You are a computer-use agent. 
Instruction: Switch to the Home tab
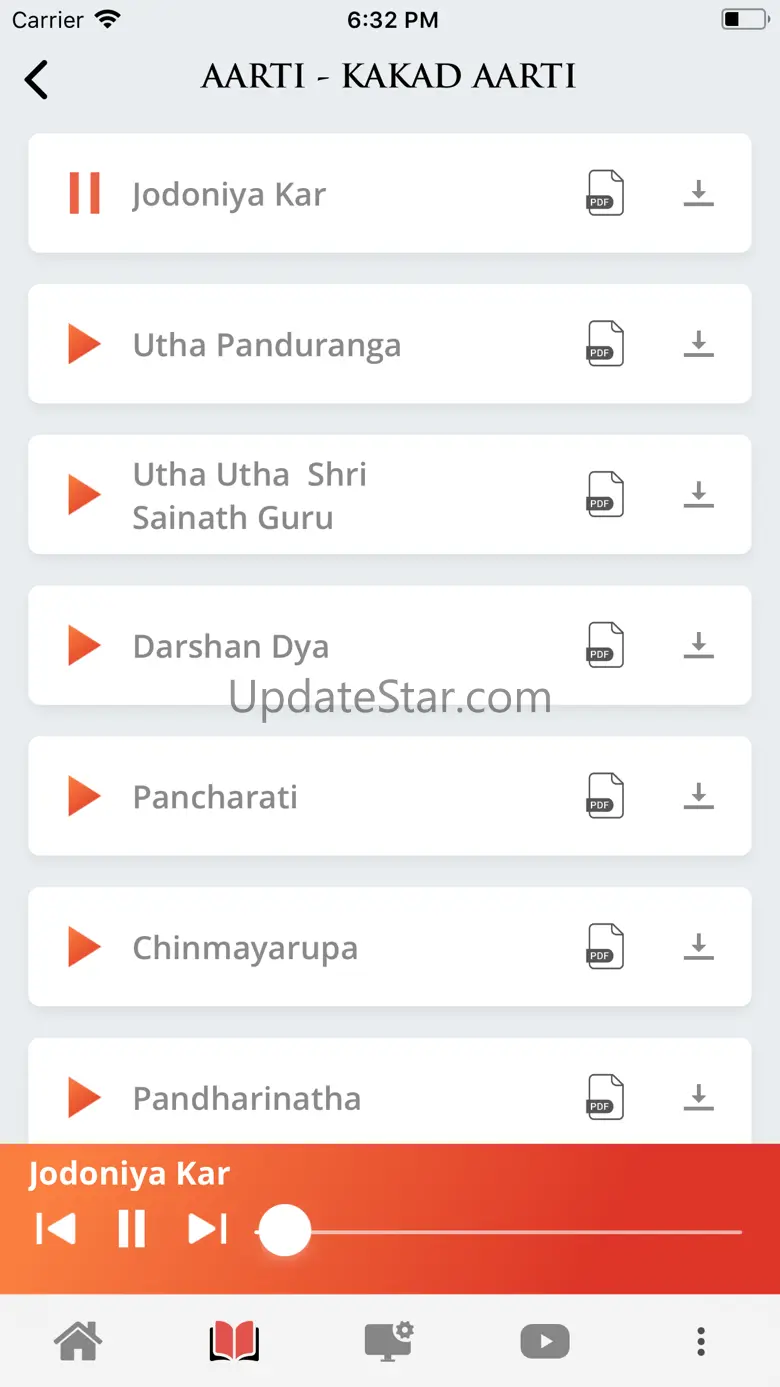click(78, 1341)
